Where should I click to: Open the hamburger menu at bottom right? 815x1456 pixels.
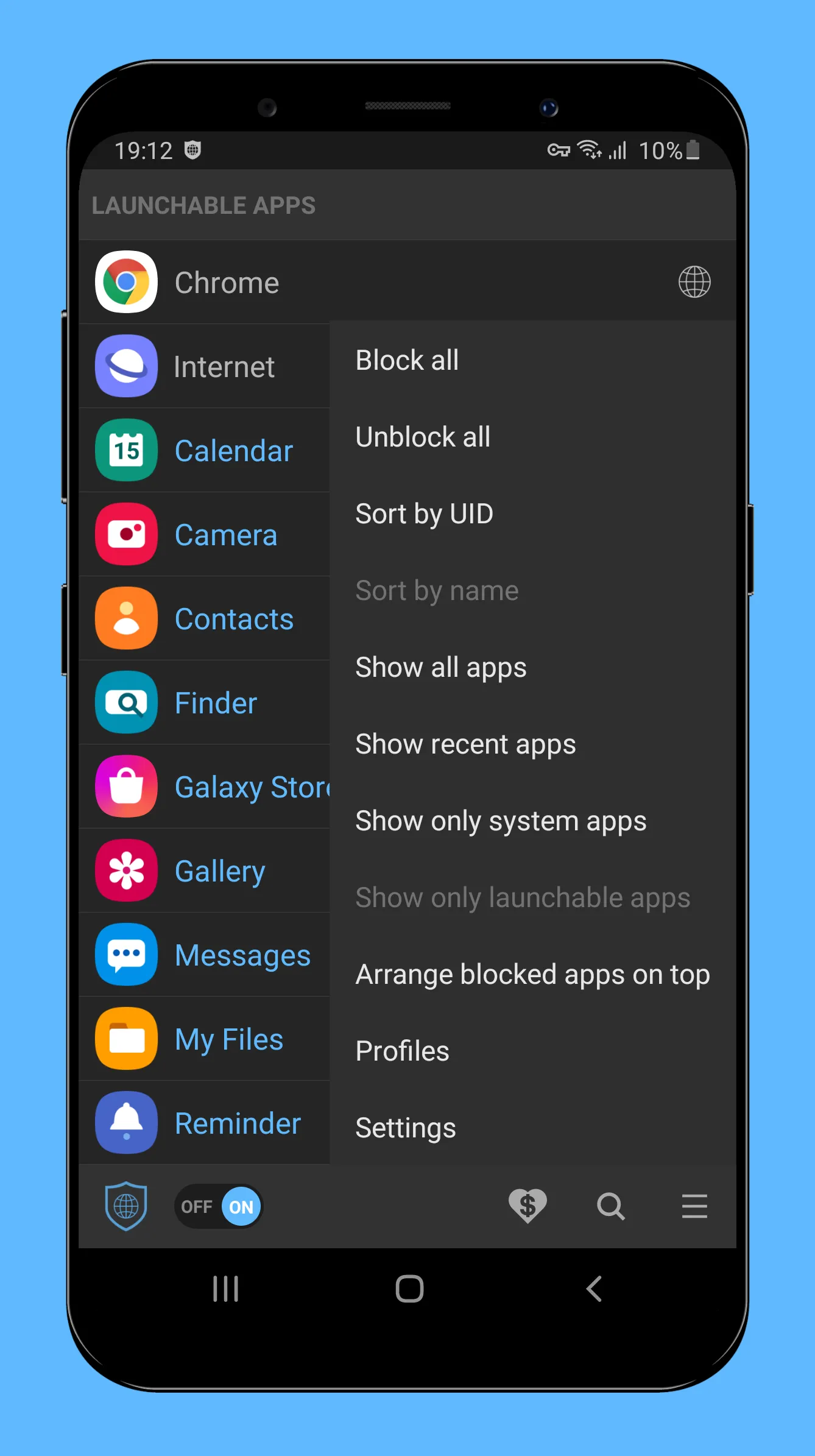[x=694, y=1206]
